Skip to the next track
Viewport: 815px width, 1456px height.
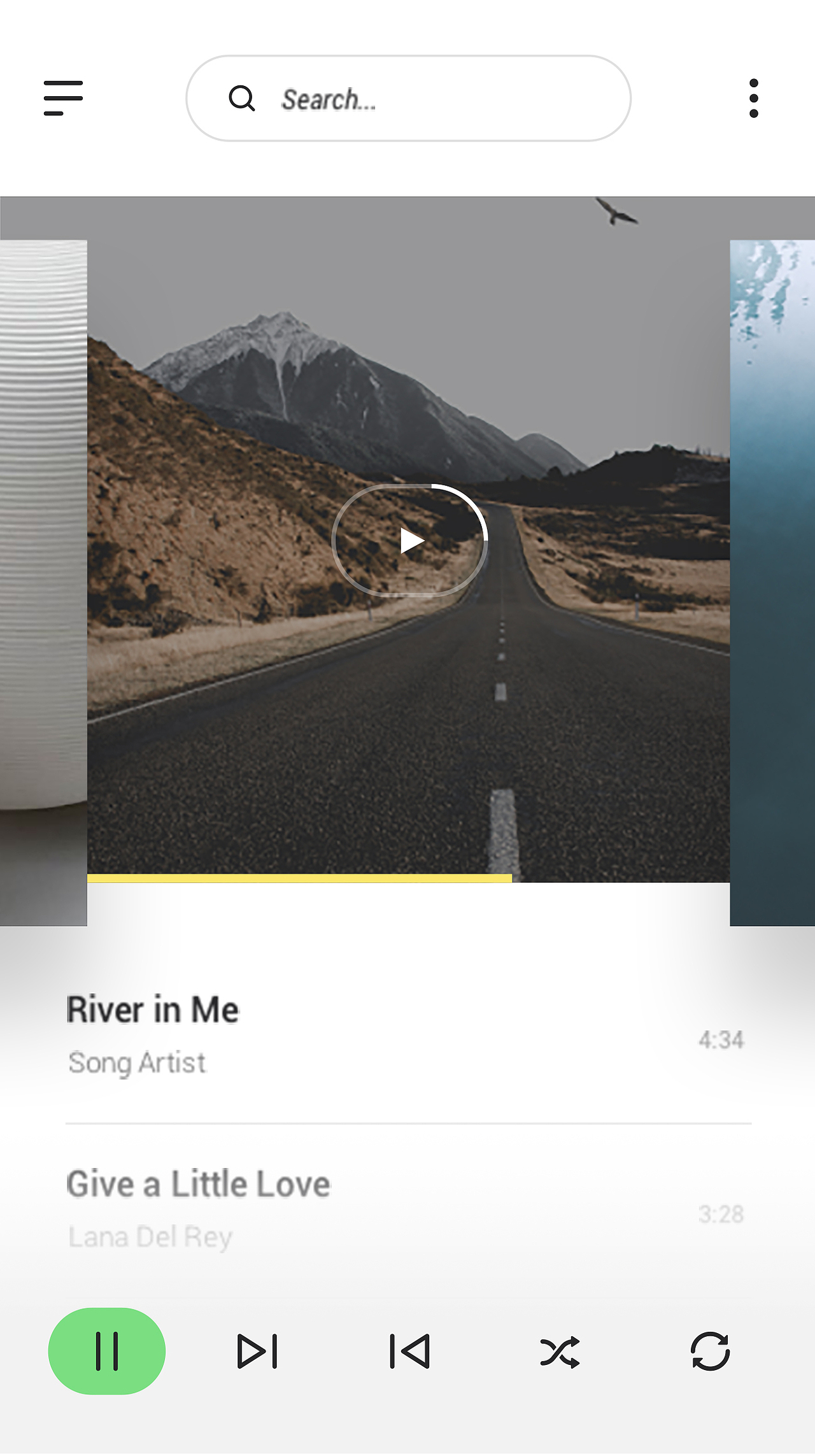pyautogui.click(x=257, y=1351)
